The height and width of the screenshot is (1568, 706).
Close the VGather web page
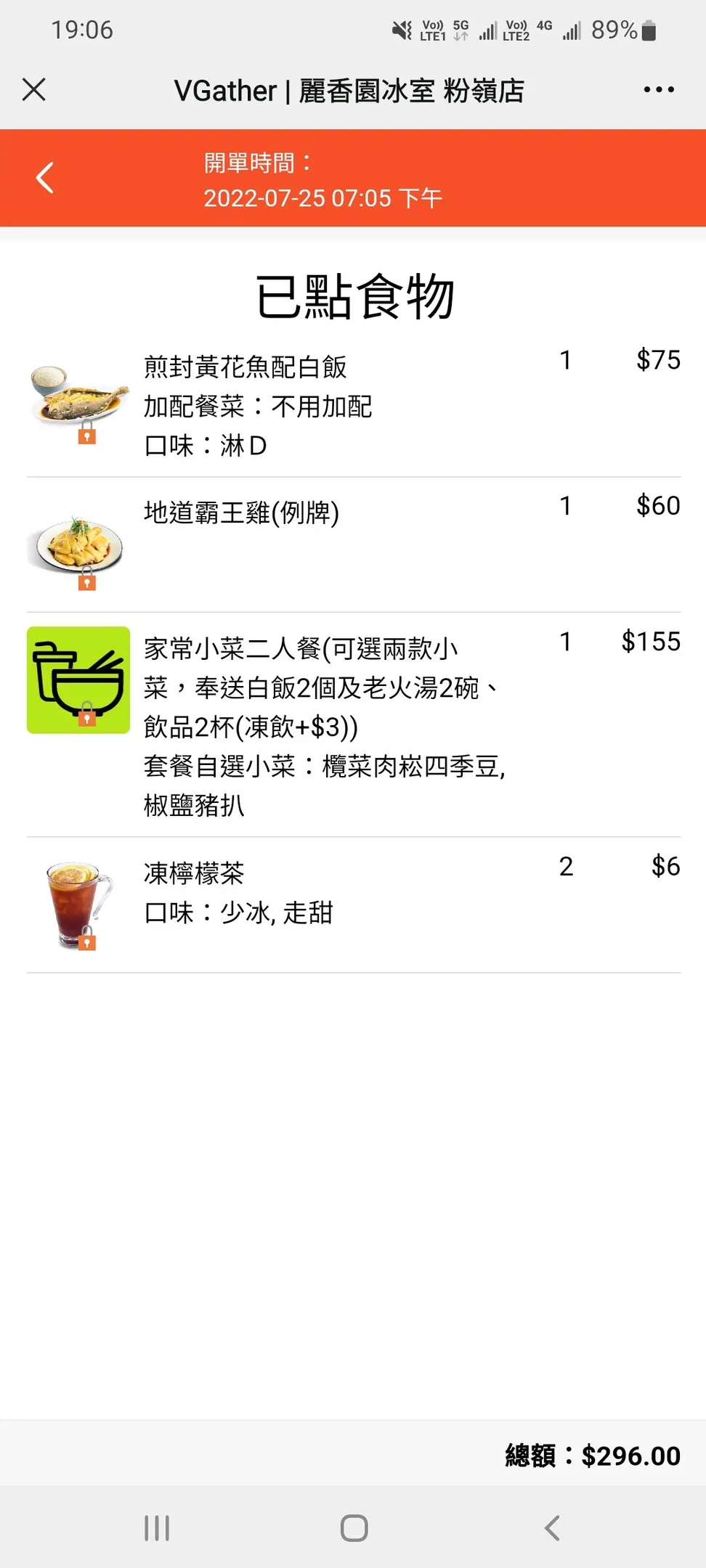point(34,90)
